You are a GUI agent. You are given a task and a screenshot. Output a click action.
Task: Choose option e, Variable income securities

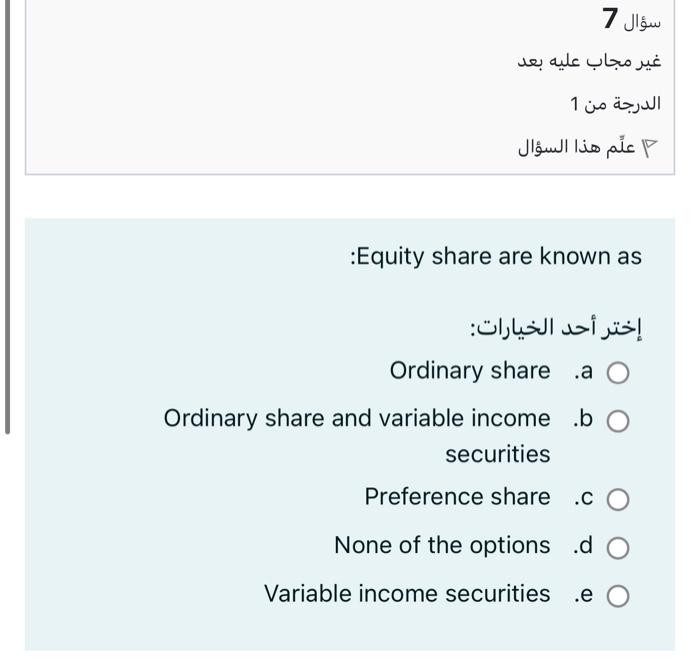coord(618,596)
